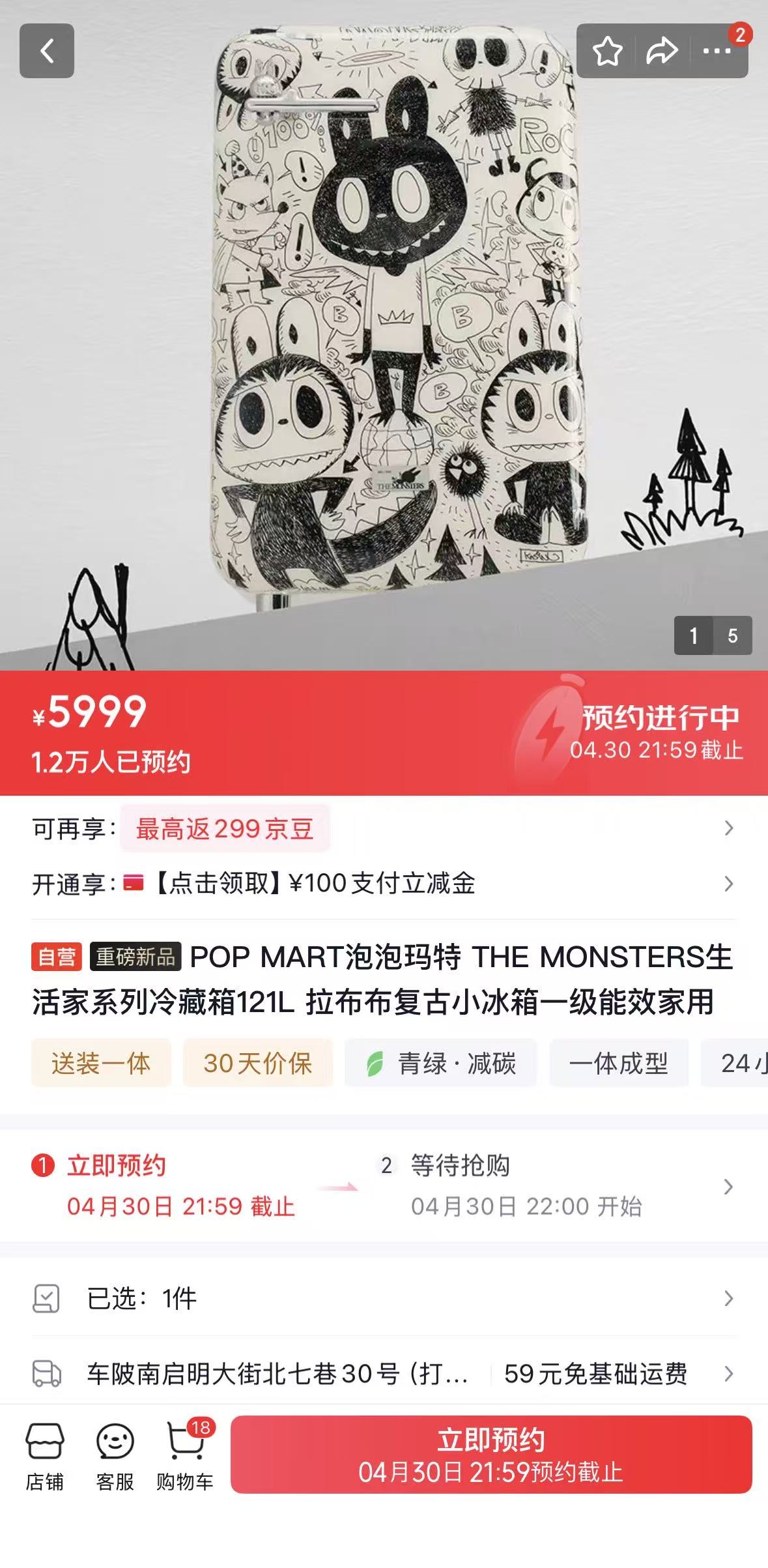Tap the 一体成型 chip
This screenshot has height=1568, width=768.
(x=618, y=1063)
